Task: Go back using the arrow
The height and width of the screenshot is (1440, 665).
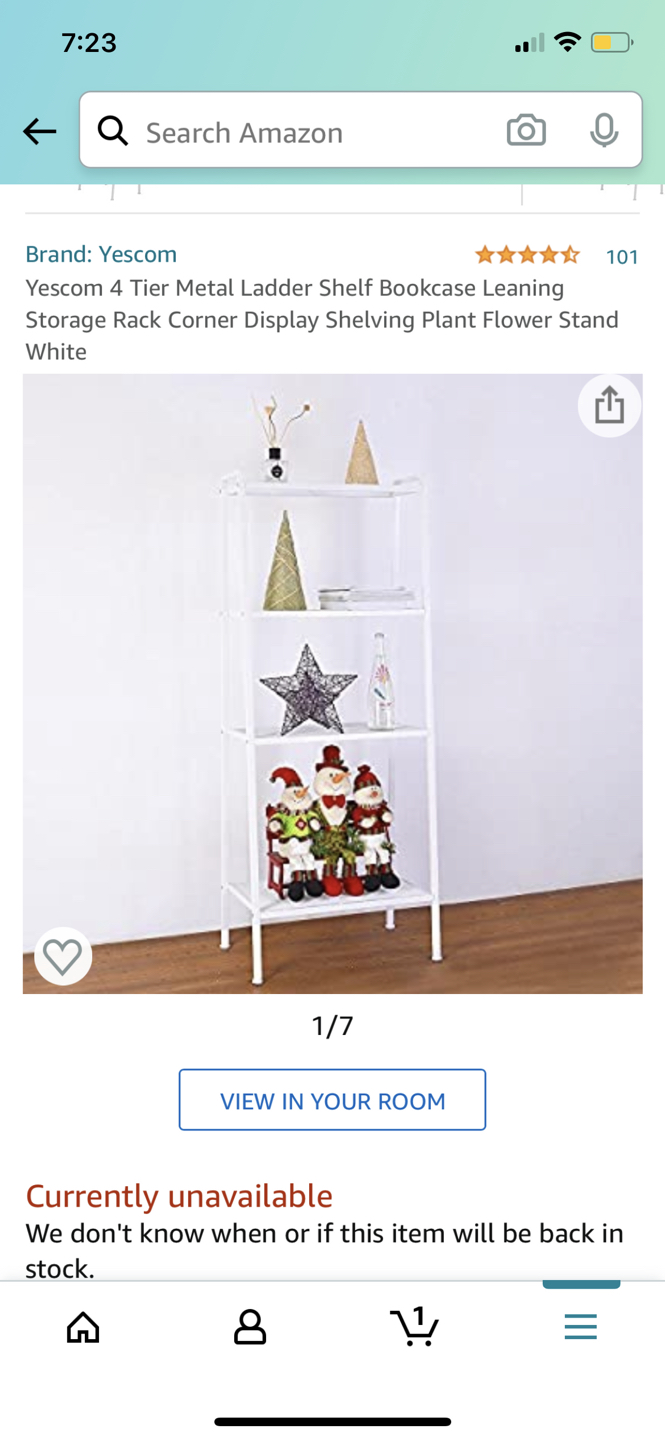Action: [x=40, y=131]
